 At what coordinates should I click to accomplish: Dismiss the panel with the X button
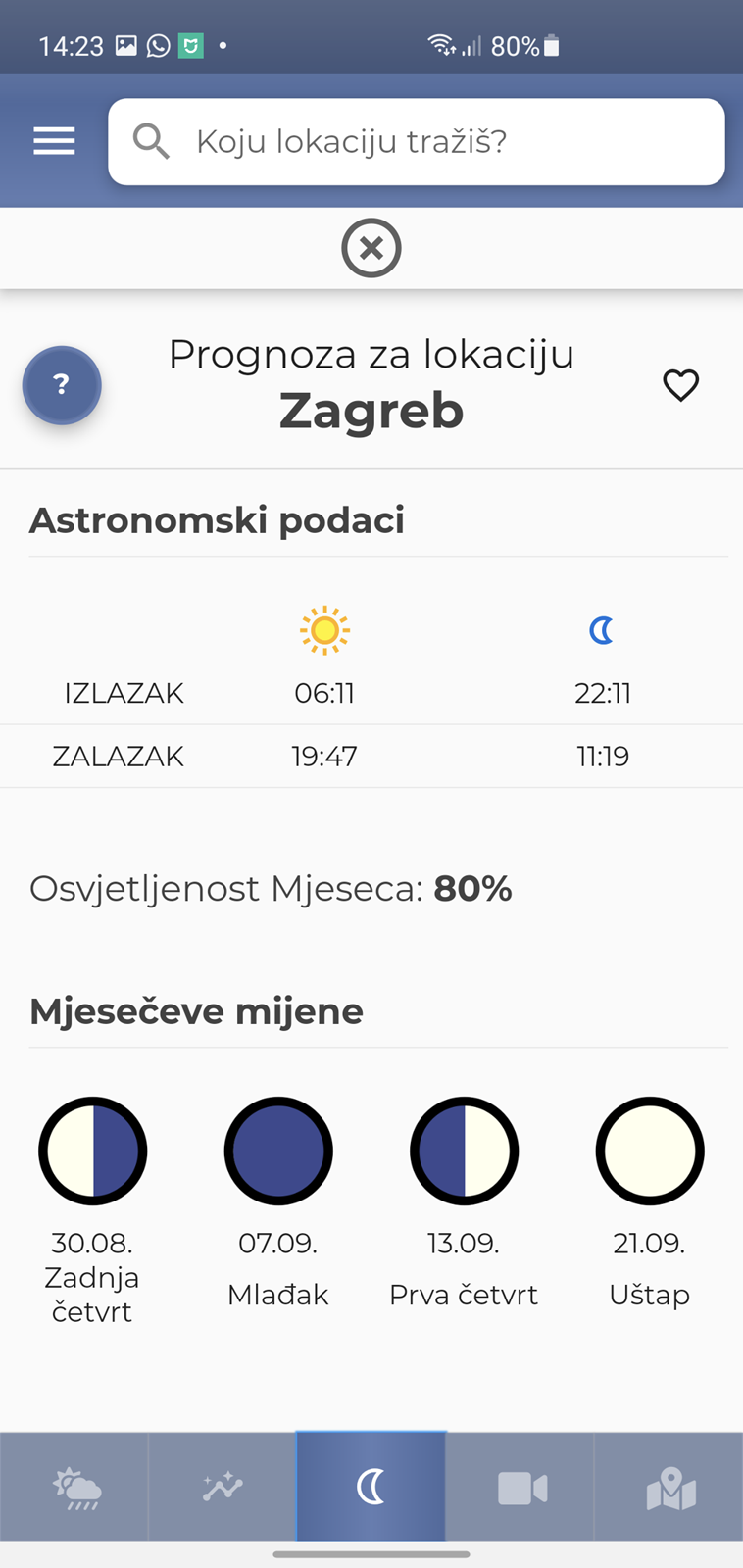(x=371, y=248)
